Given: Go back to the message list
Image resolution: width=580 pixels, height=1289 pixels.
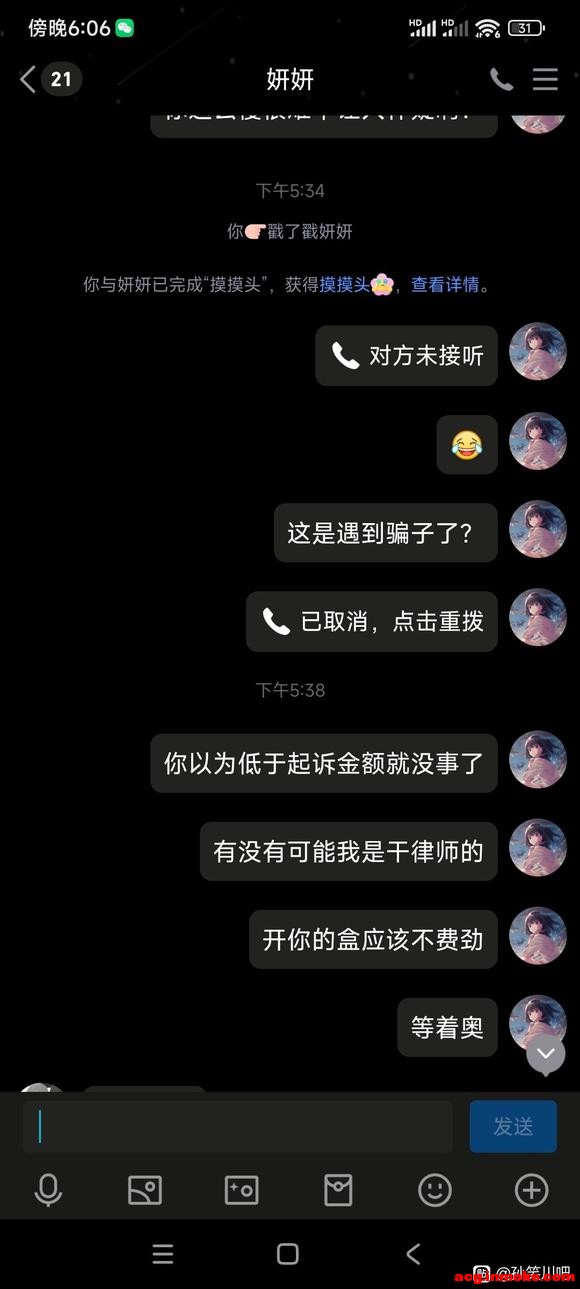Looking at the screenshot, I should (x=28, y=79).
